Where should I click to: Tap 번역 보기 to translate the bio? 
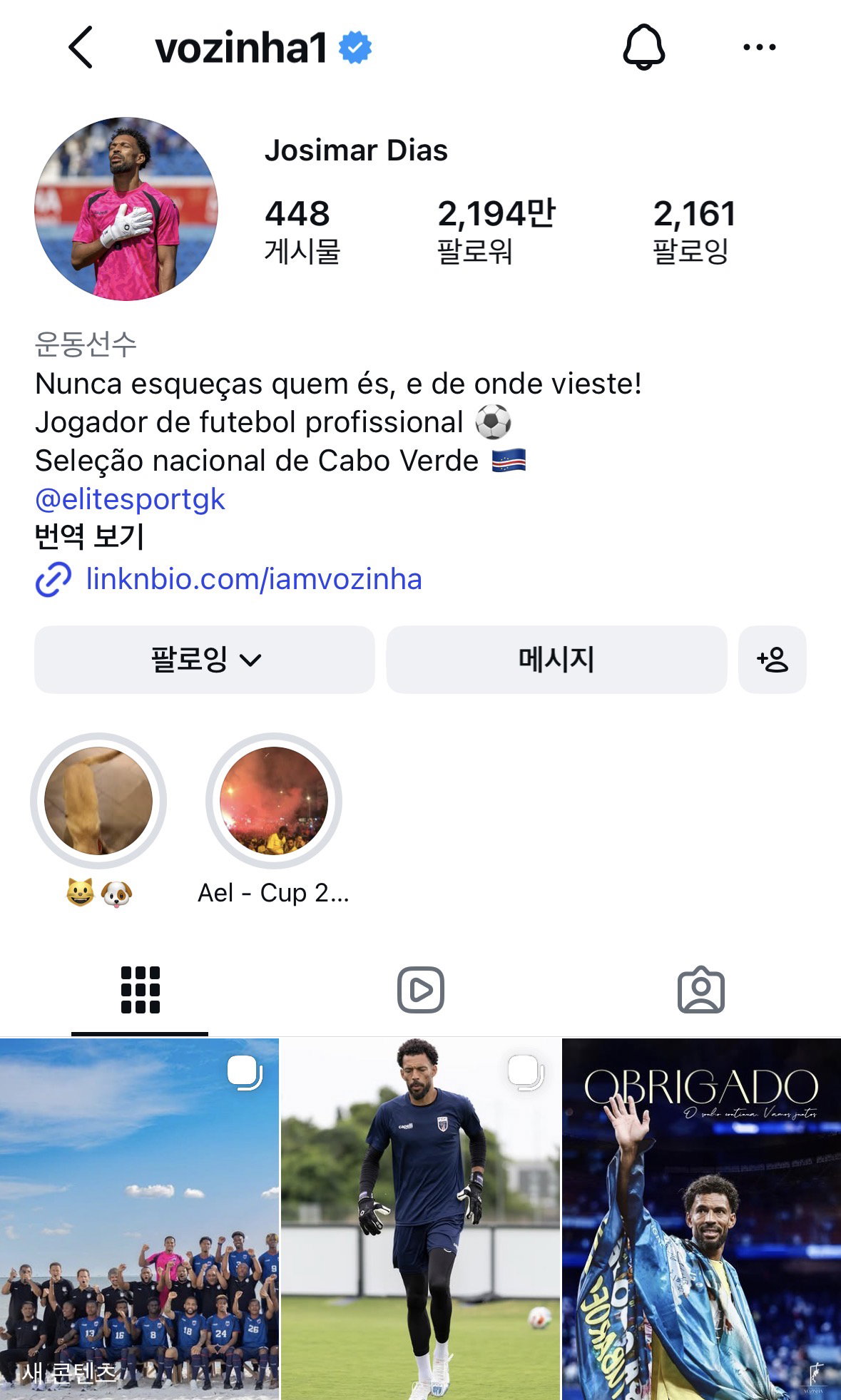point(89,536)
